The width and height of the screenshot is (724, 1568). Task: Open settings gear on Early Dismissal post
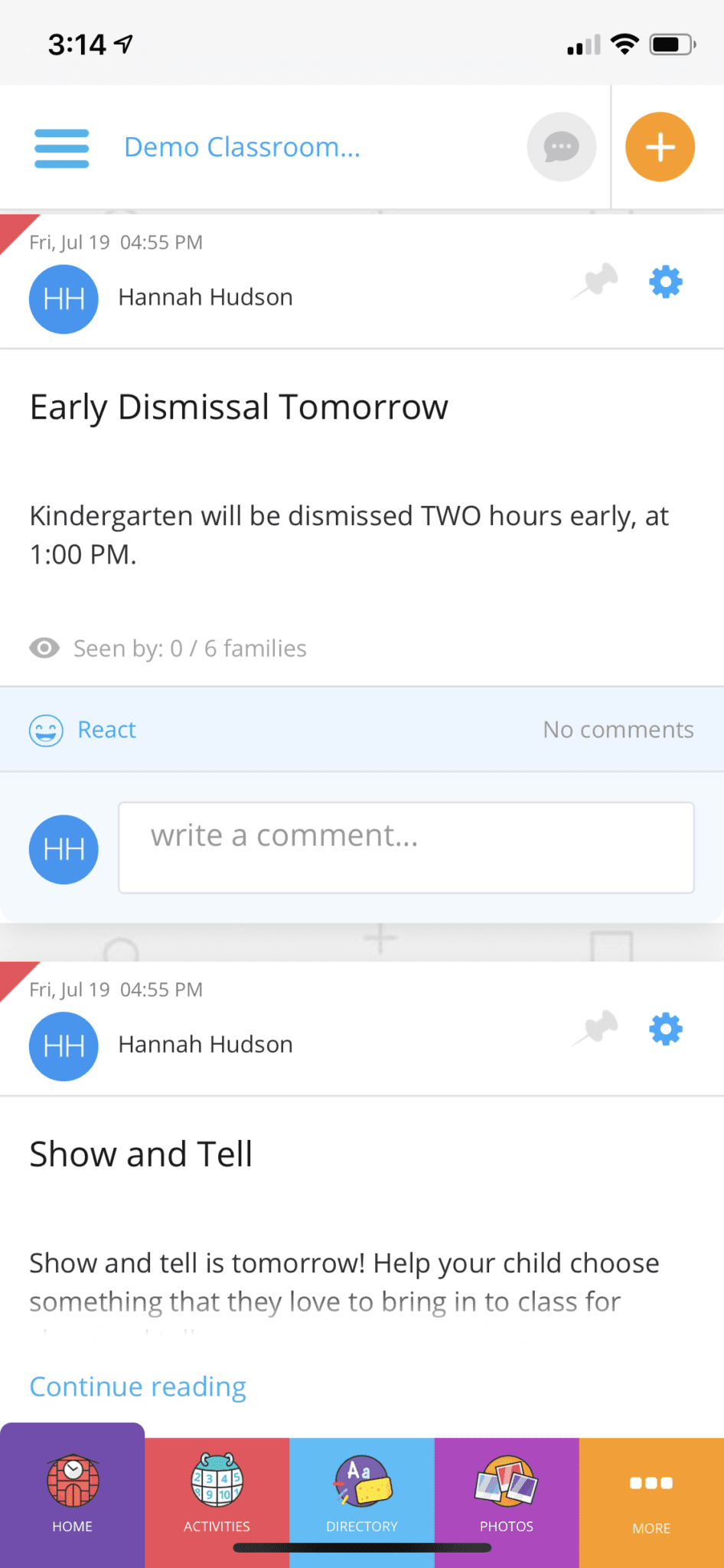(x=666, y=282)
